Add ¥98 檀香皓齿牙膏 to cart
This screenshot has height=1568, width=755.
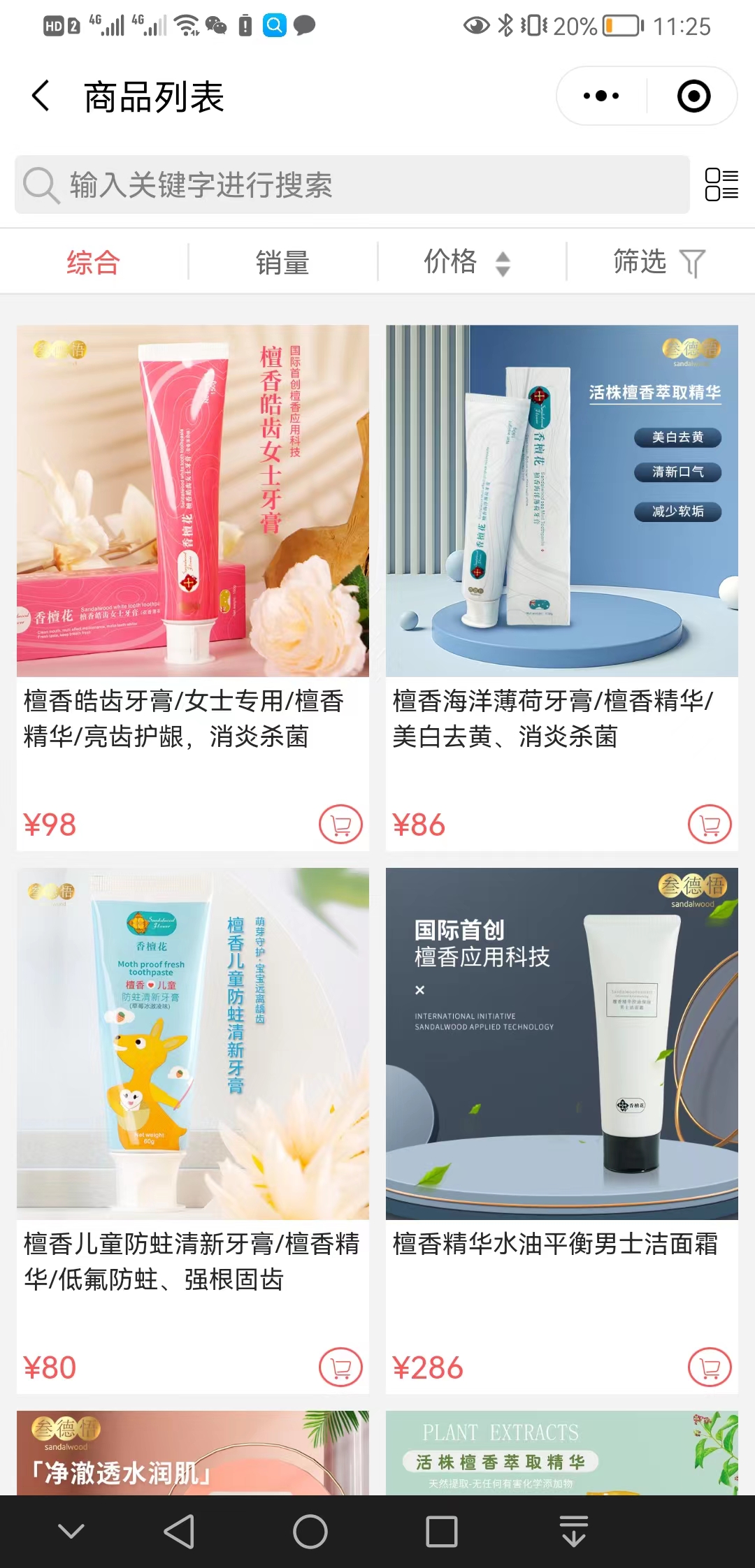coord(340,825)
